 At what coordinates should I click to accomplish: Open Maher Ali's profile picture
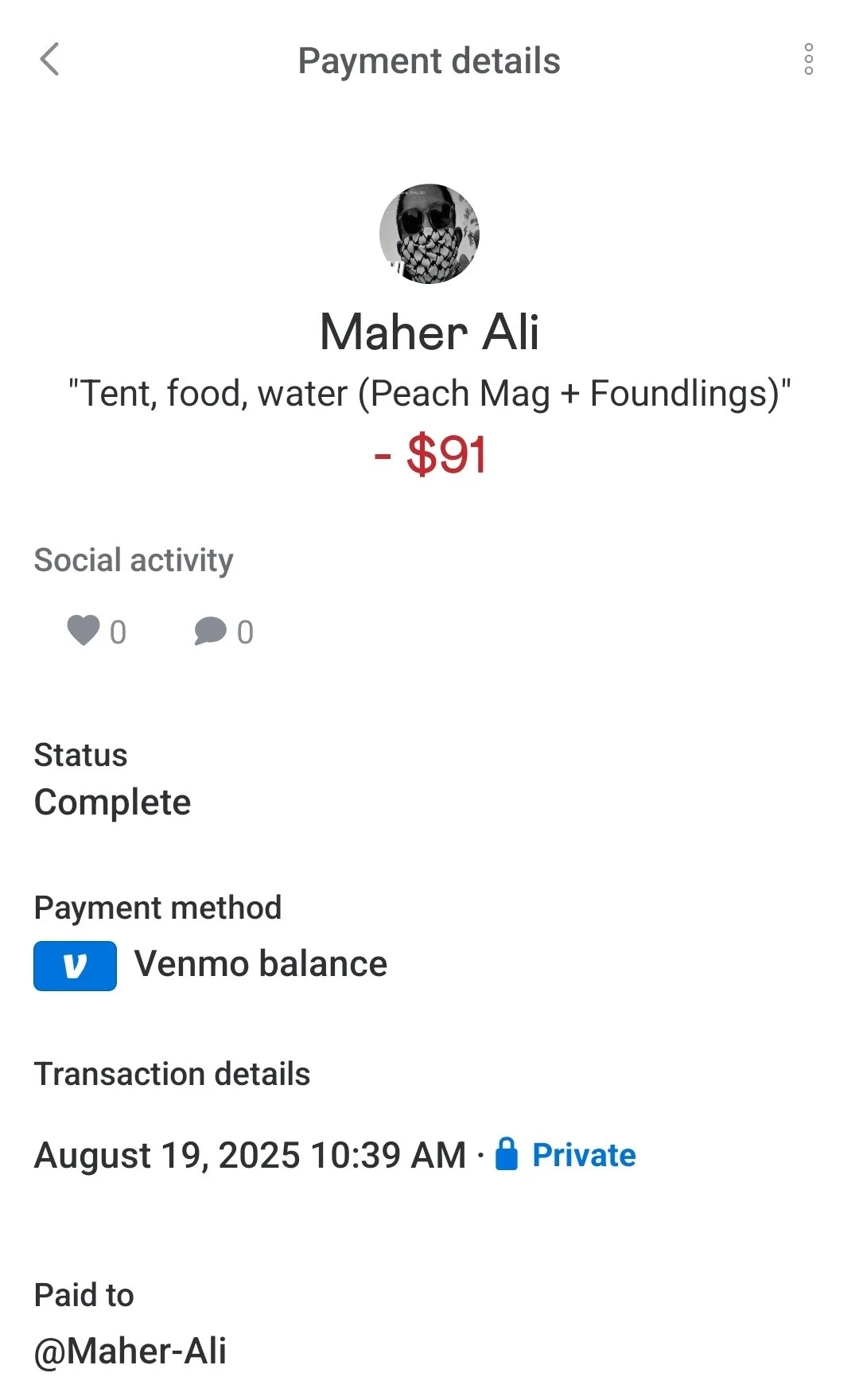coord(429,234)
